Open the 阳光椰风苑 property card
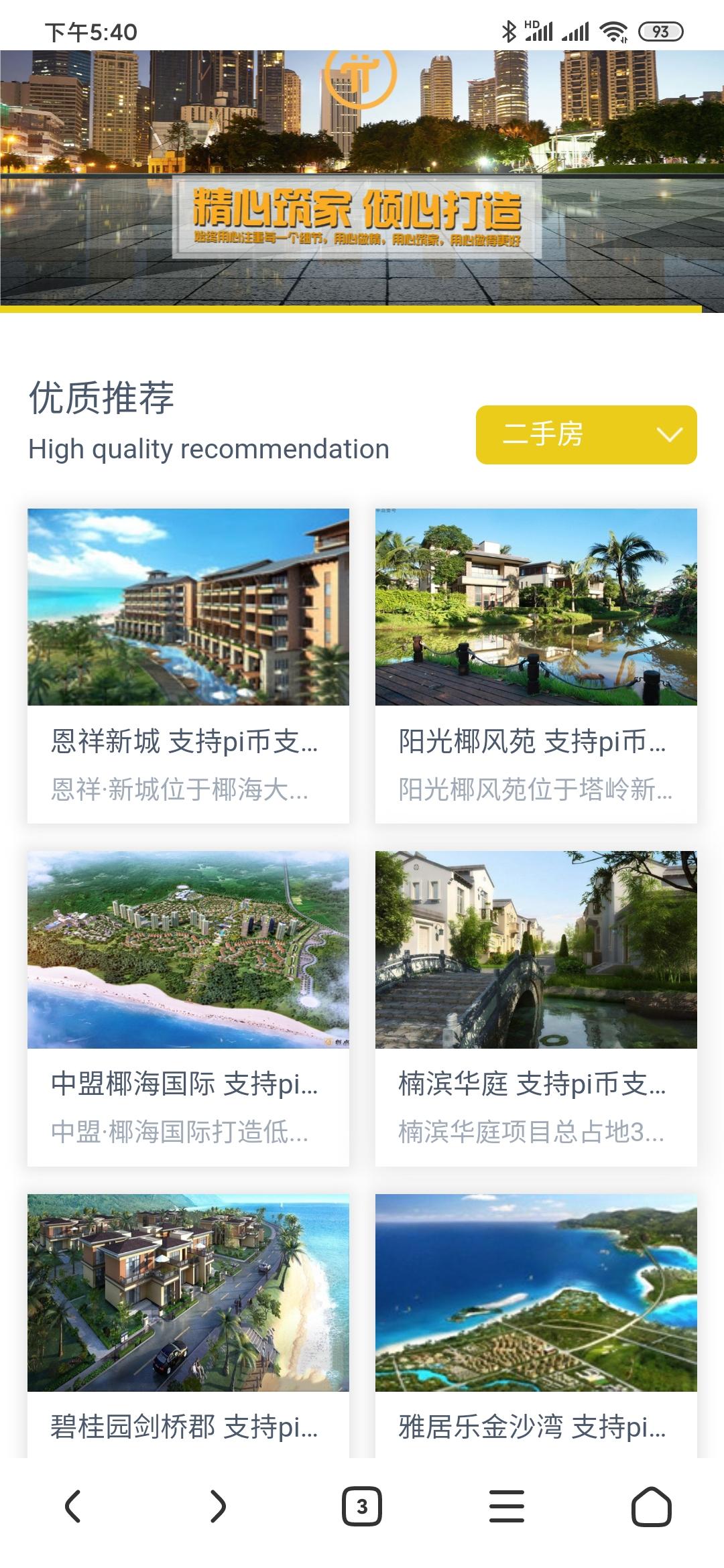 [536, 665]
